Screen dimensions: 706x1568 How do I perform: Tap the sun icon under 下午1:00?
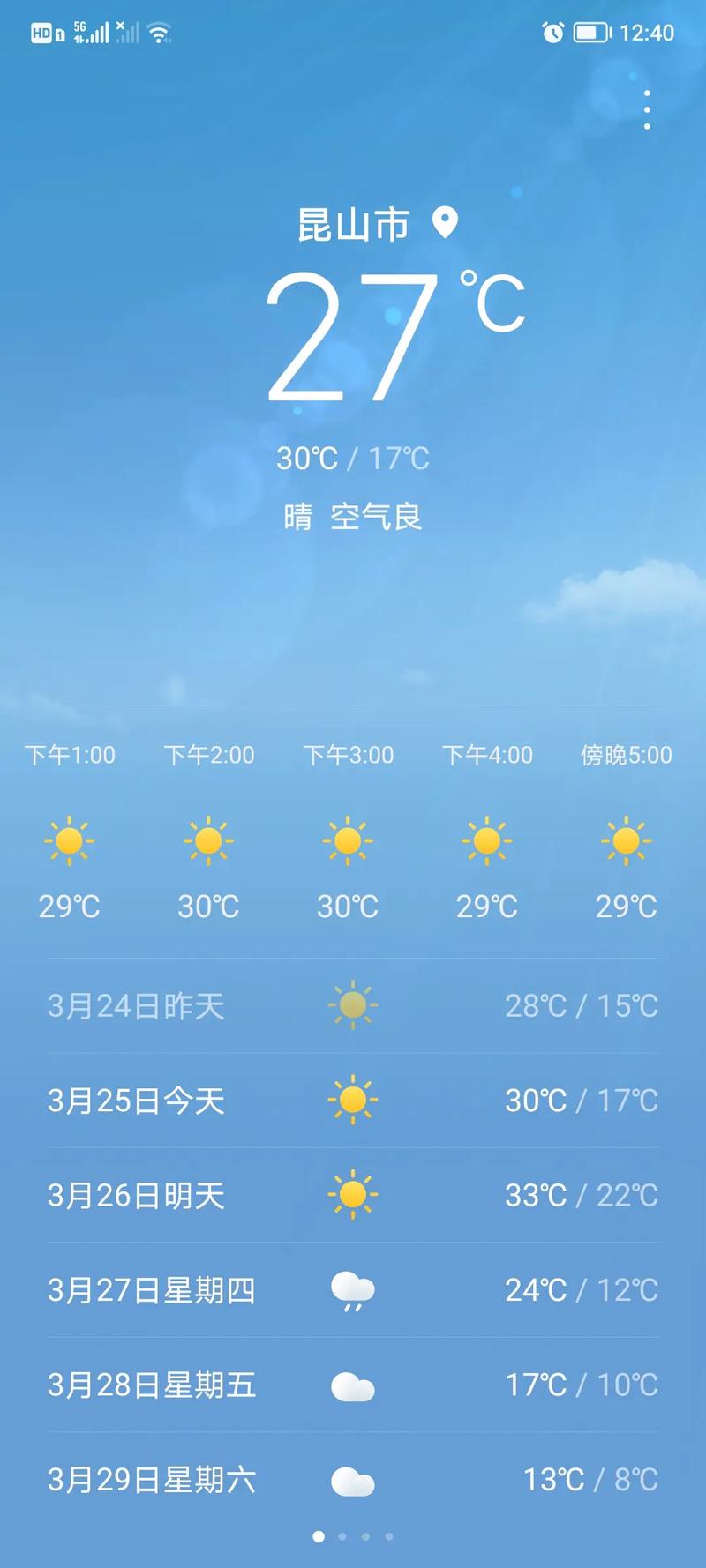[x=69, y=841]
